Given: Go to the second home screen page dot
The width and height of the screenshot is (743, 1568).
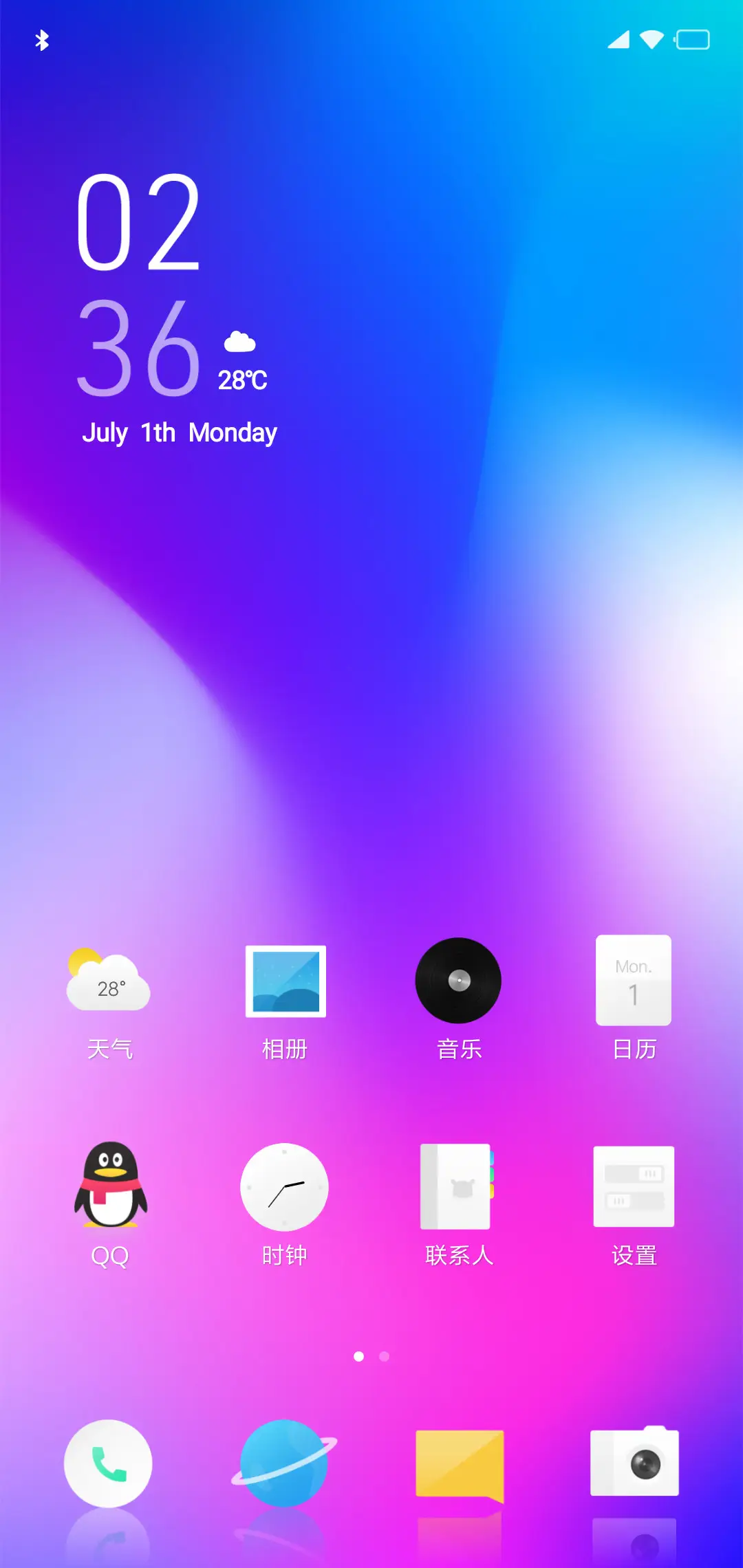Looking at the screenshot, I should click(385, 1356).
